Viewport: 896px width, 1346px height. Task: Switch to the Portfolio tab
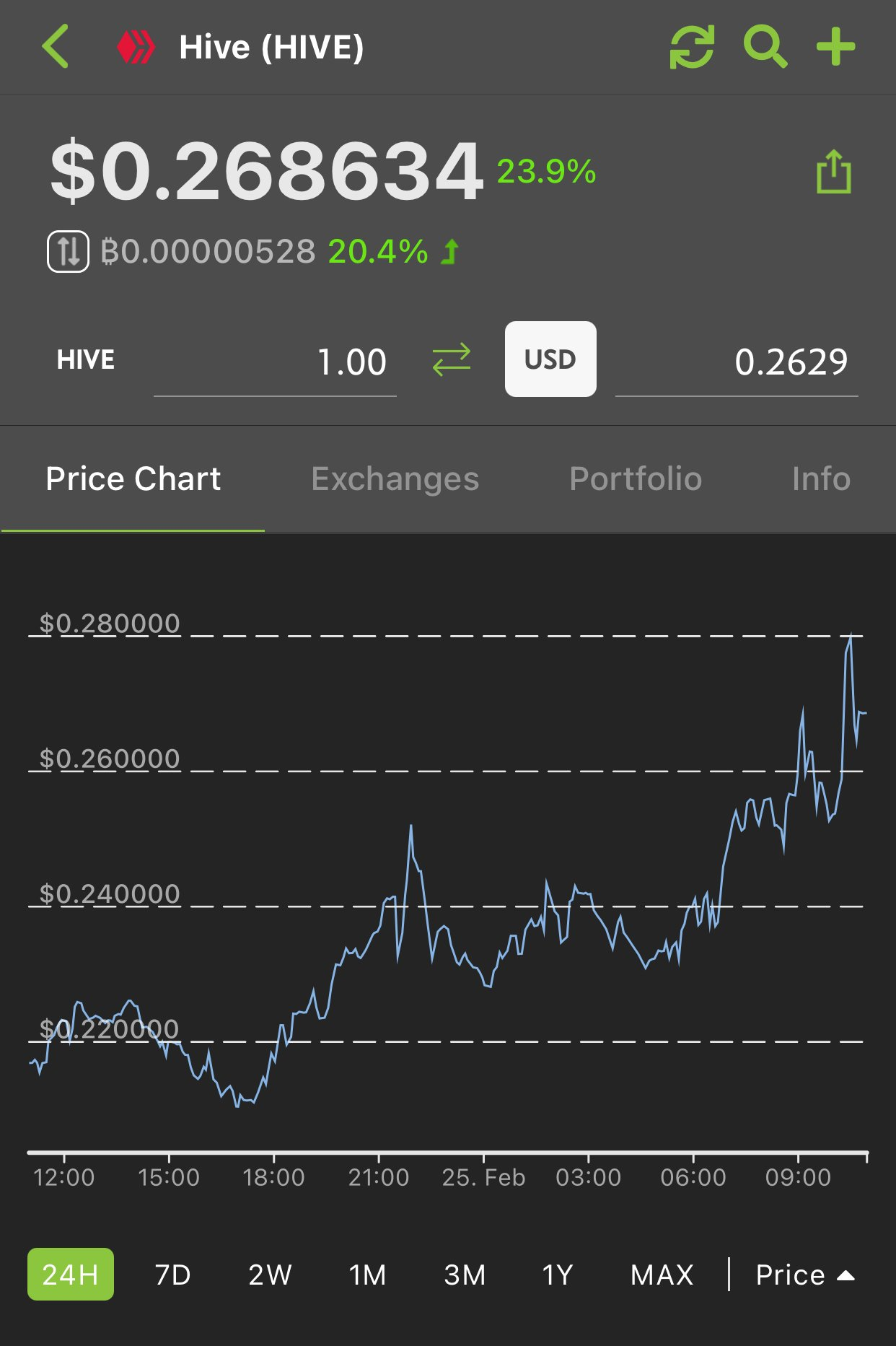tap(636, 478)
